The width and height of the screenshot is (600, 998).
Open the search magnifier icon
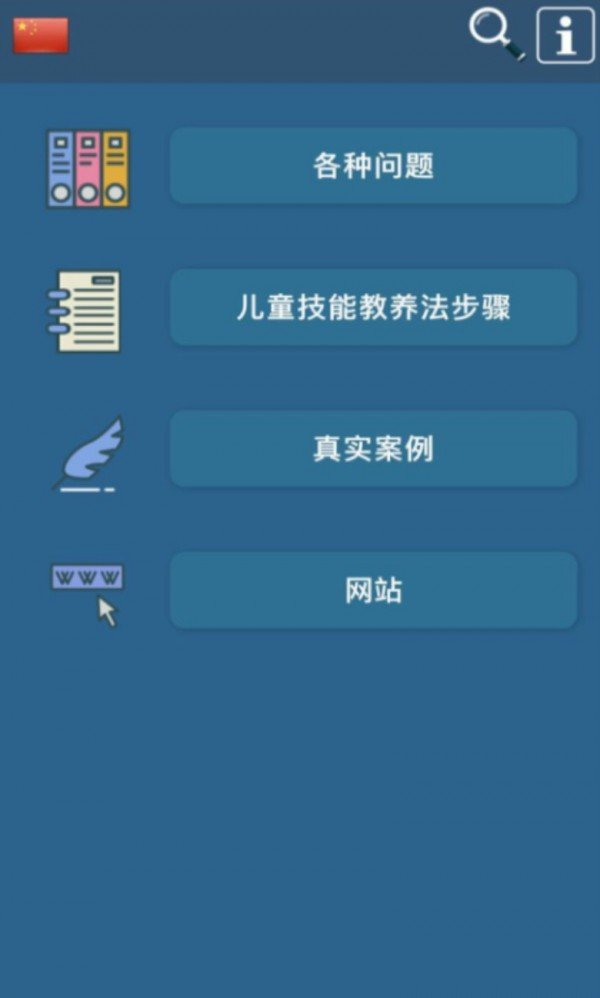coord(495,34)
